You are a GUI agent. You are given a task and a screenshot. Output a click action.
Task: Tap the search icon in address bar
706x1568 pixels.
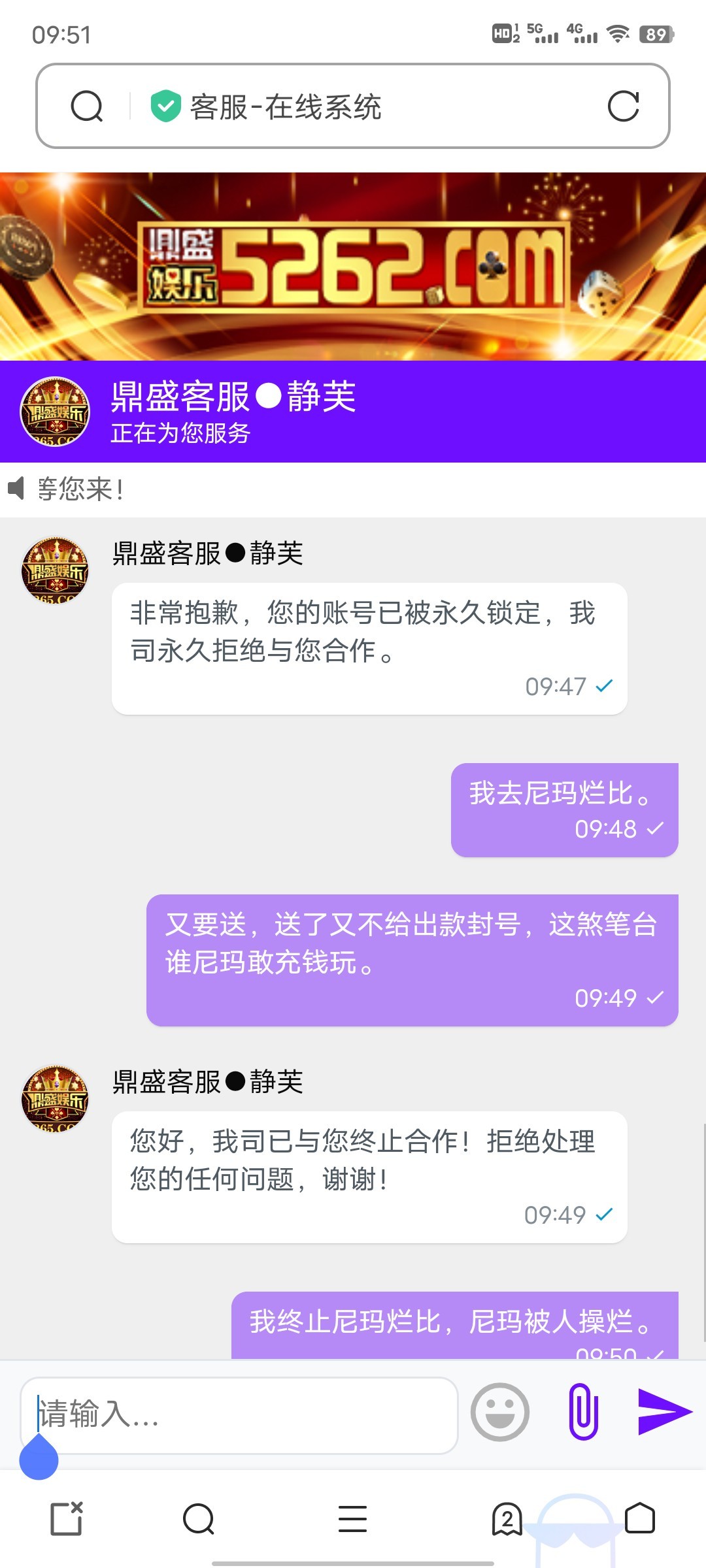pos(87,106)
